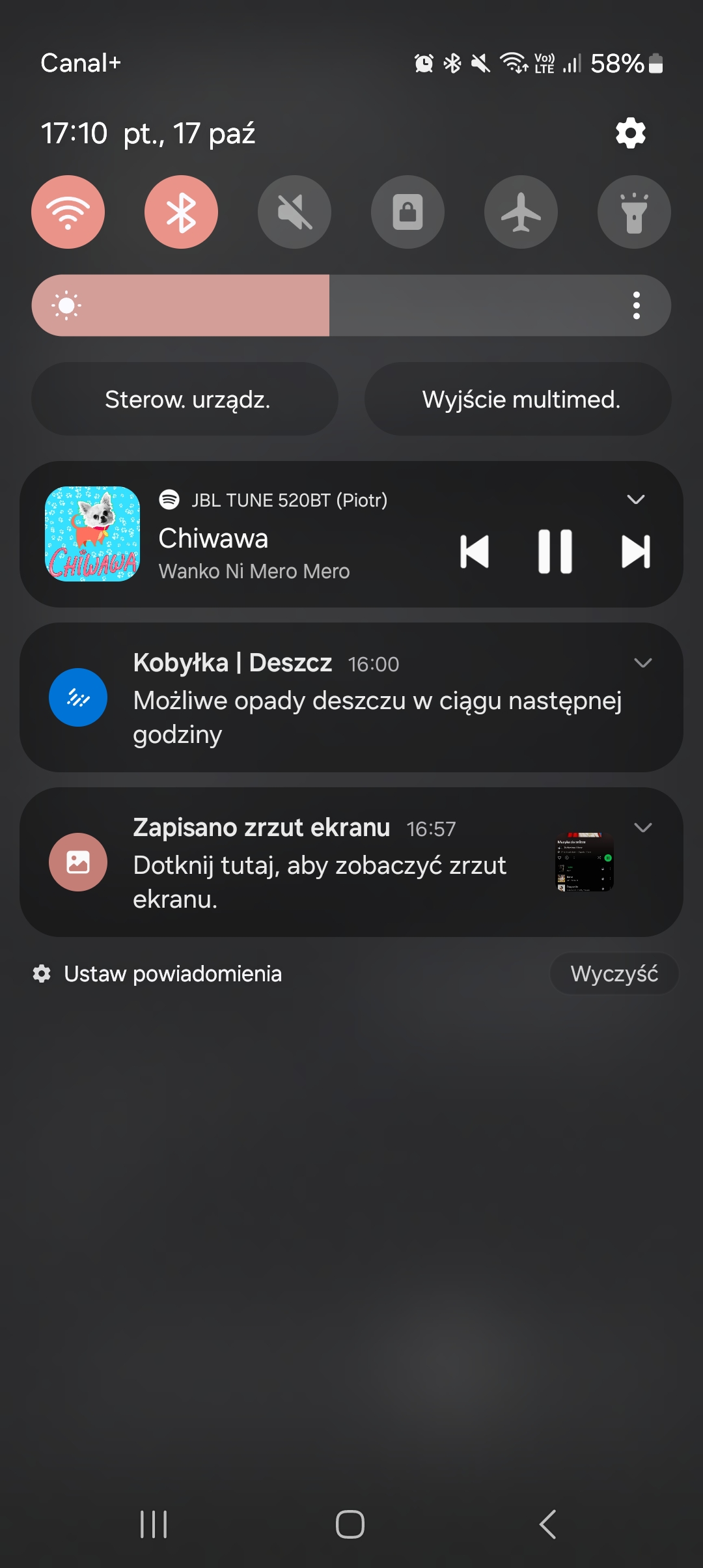Go to the home screen
Screen dimensions: 703x1568
[350, 1524]
